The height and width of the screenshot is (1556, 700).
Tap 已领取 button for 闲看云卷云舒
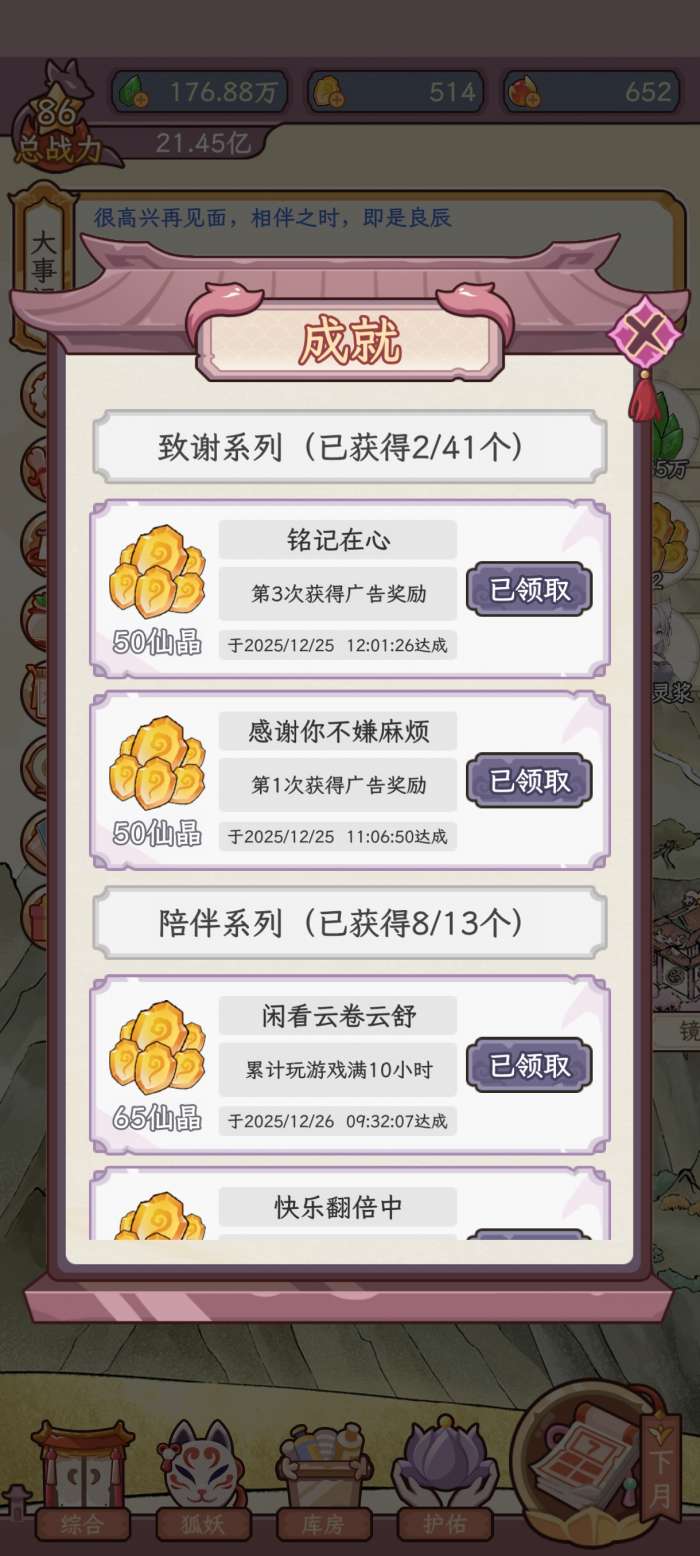click(529, 1066)
